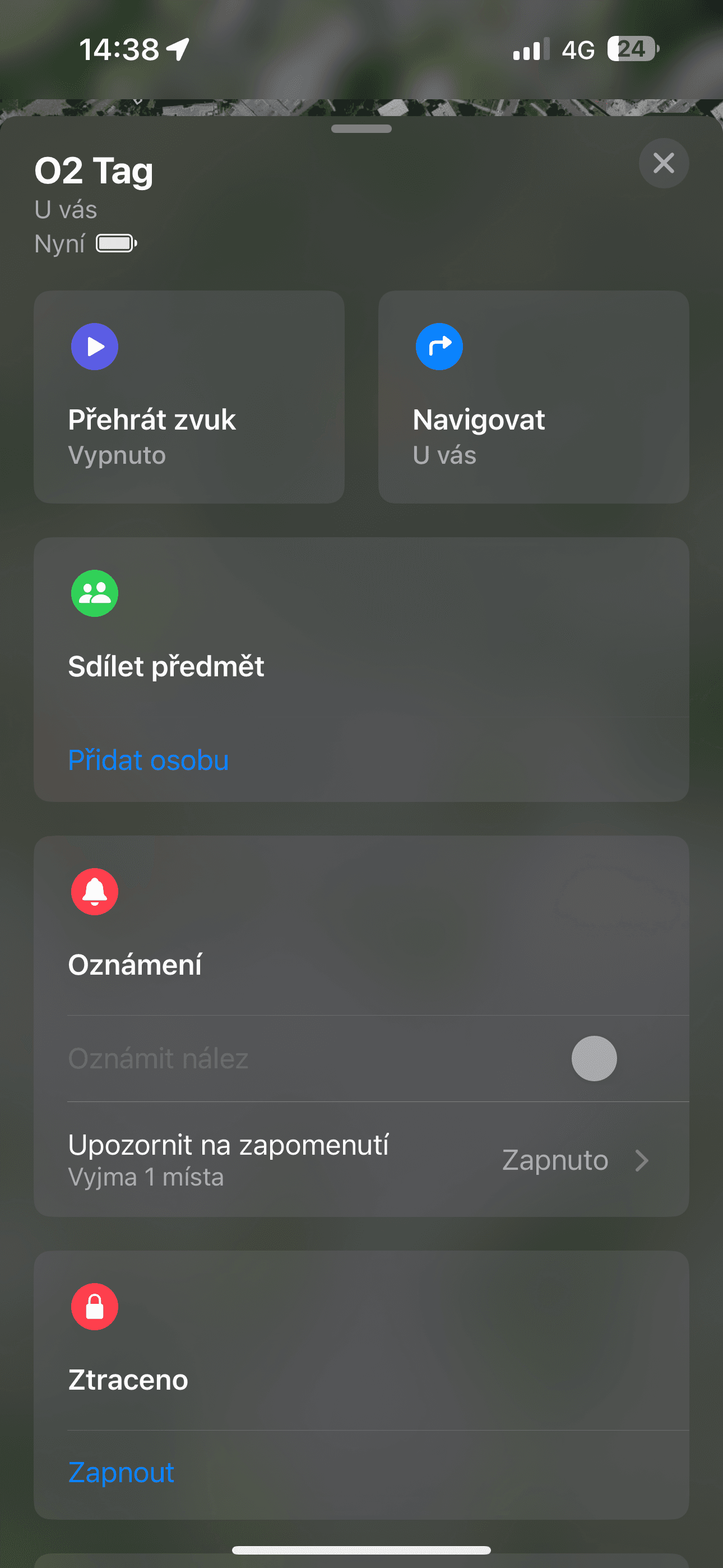This screenshot has width=723, height=1568.
Task: Tap the red Ztraceno lock icon
Action: (x=94, y=1306)
